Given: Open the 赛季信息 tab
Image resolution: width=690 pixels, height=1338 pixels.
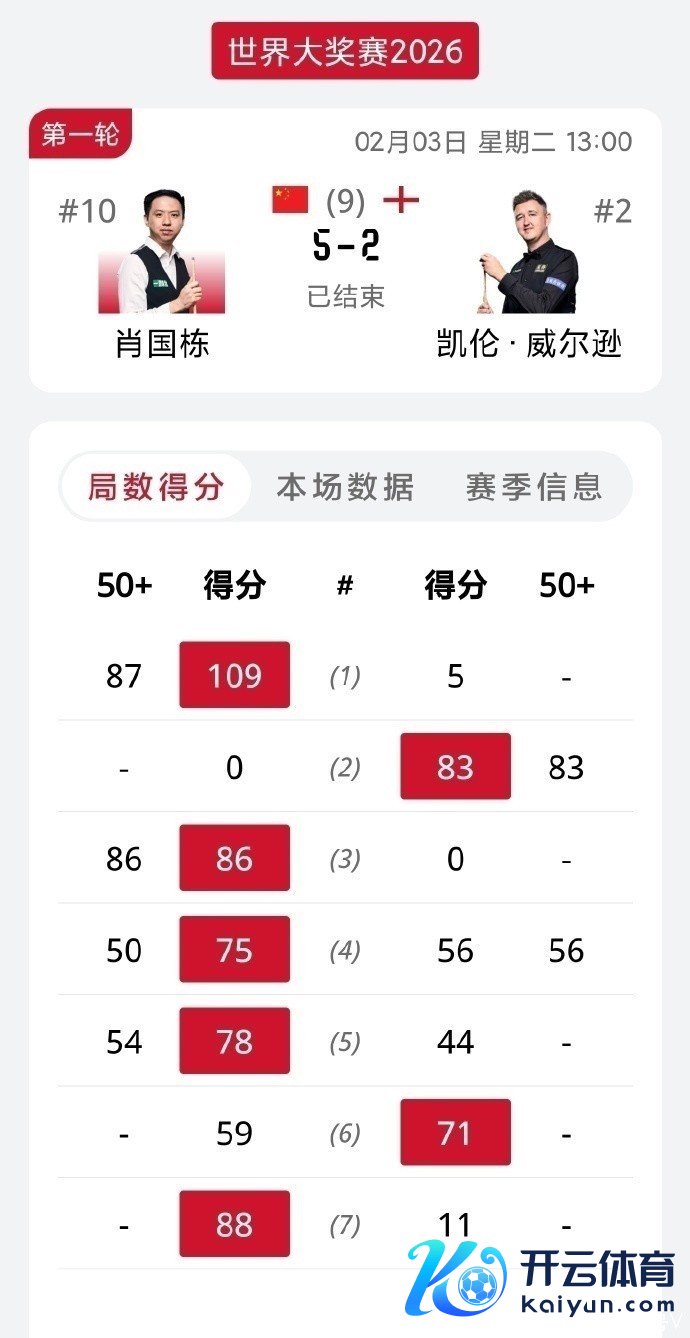Looking at the screenshot, I should (x=534, y=487).
